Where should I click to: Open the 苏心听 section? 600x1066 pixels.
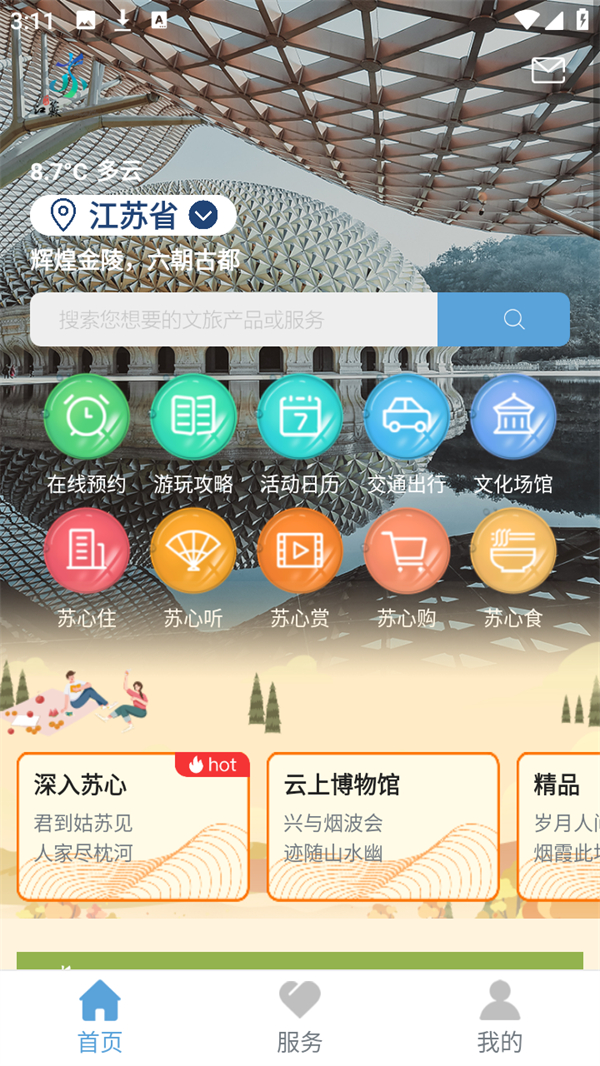click(193, 551)
